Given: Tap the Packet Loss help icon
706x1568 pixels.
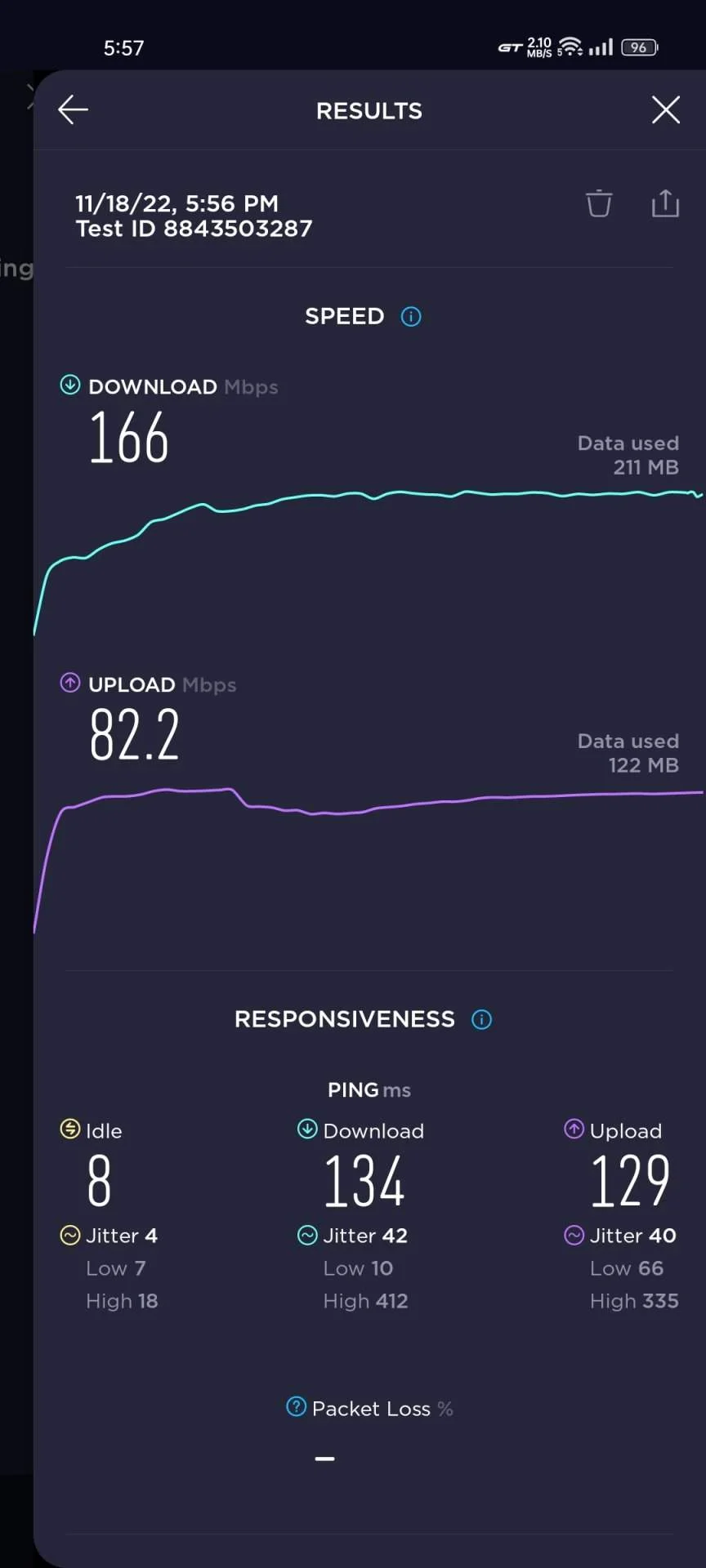Looking at the screenshot, I should click(296, 1406).
